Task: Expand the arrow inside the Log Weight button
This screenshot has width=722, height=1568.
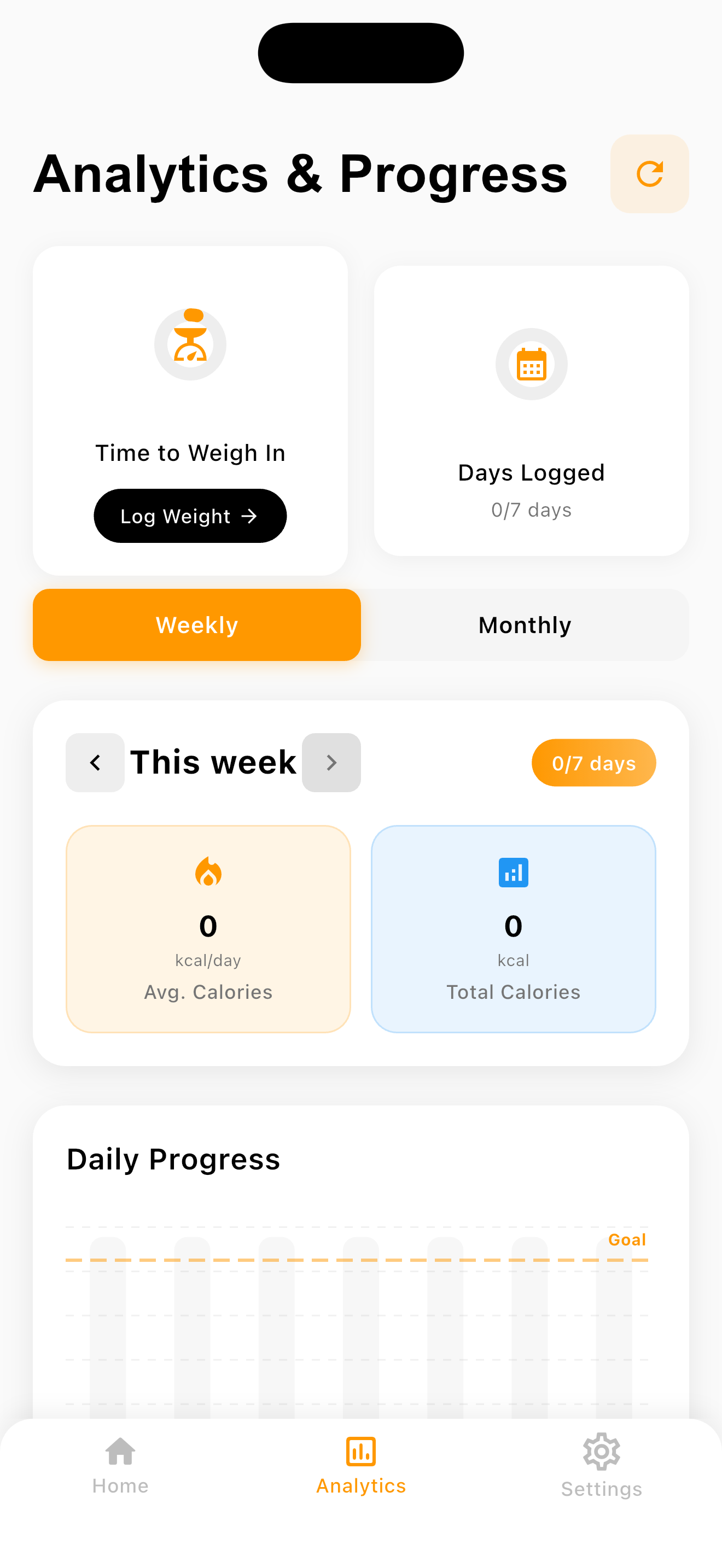Action: coord(249,516)
